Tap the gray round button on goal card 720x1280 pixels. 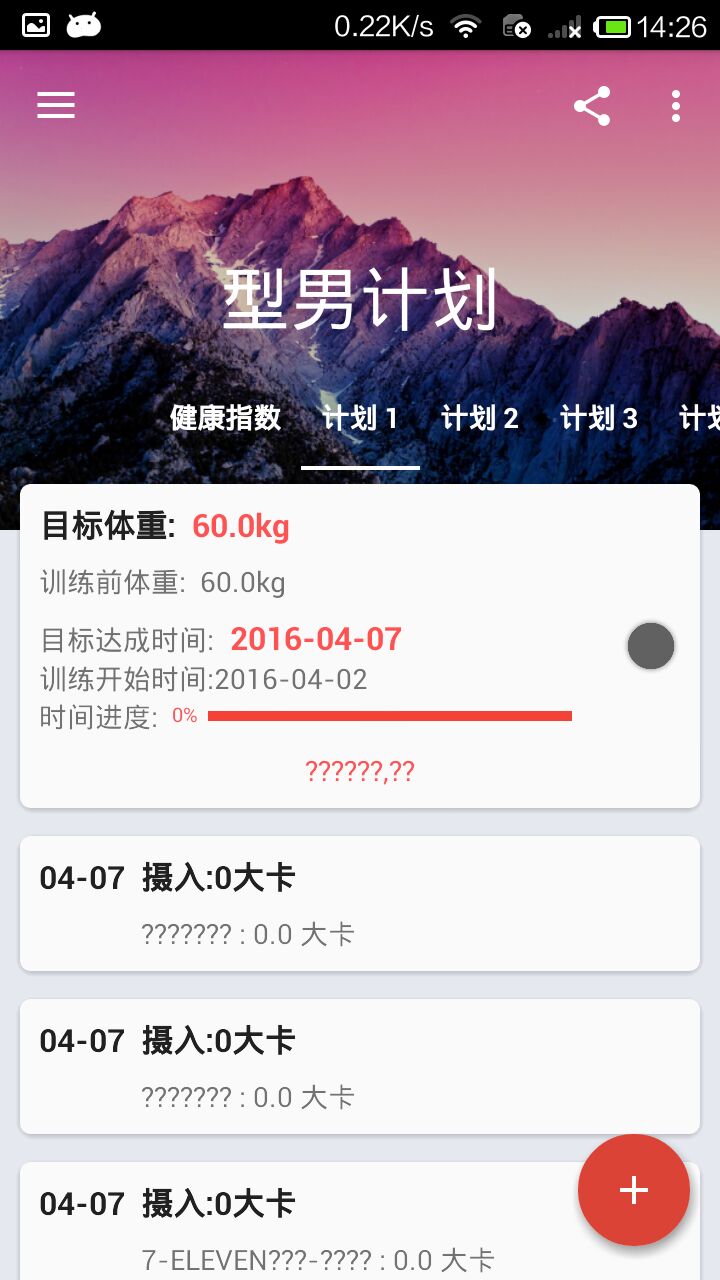click(651, 646)
